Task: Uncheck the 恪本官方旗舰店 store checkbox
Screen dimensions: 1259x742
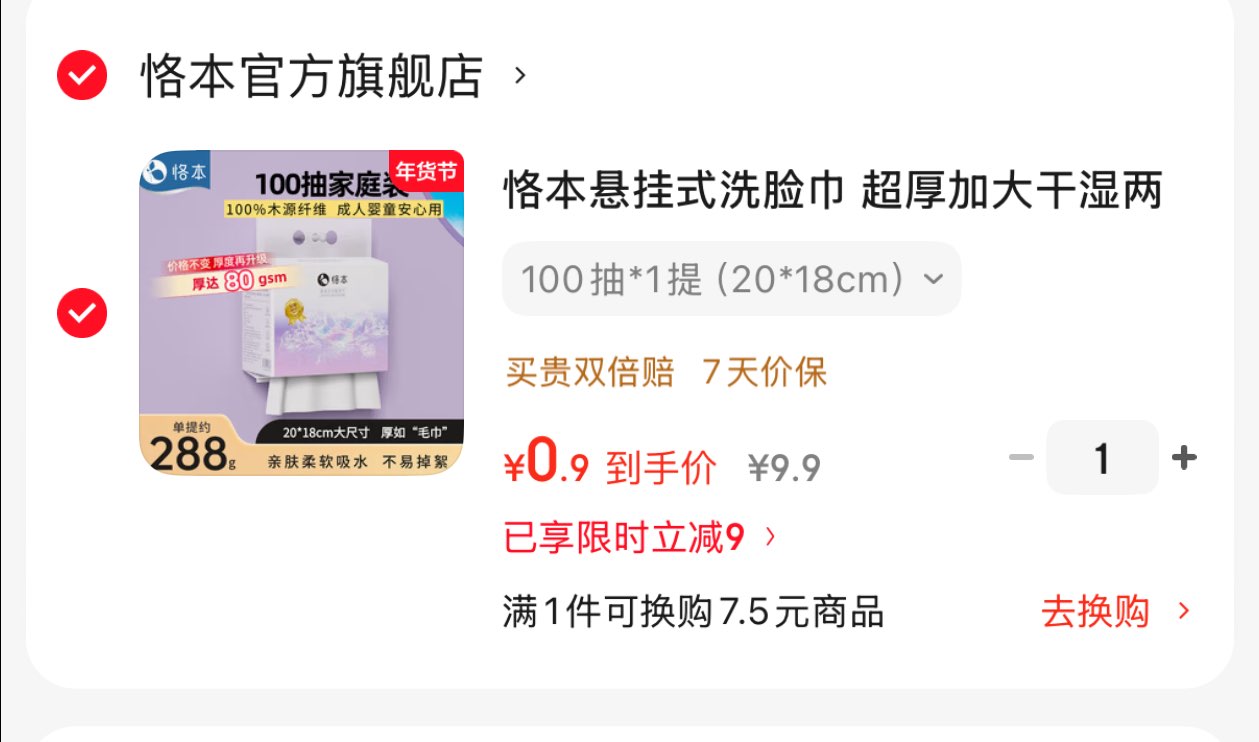Action: point(82,75)
